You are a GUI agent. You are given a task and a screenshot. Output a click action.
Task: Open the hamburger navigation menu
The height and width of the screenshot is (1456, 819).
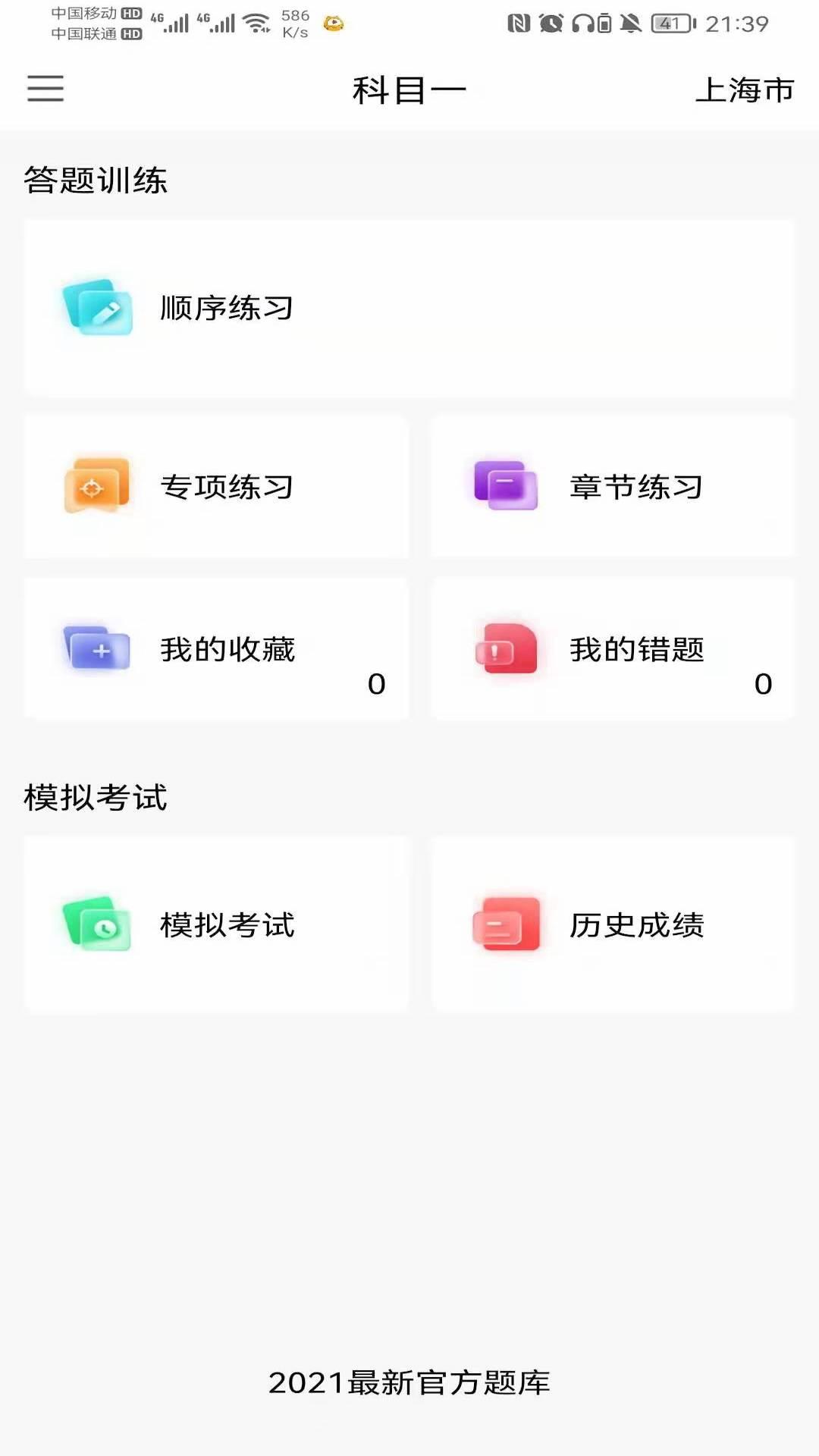[45, 89]
